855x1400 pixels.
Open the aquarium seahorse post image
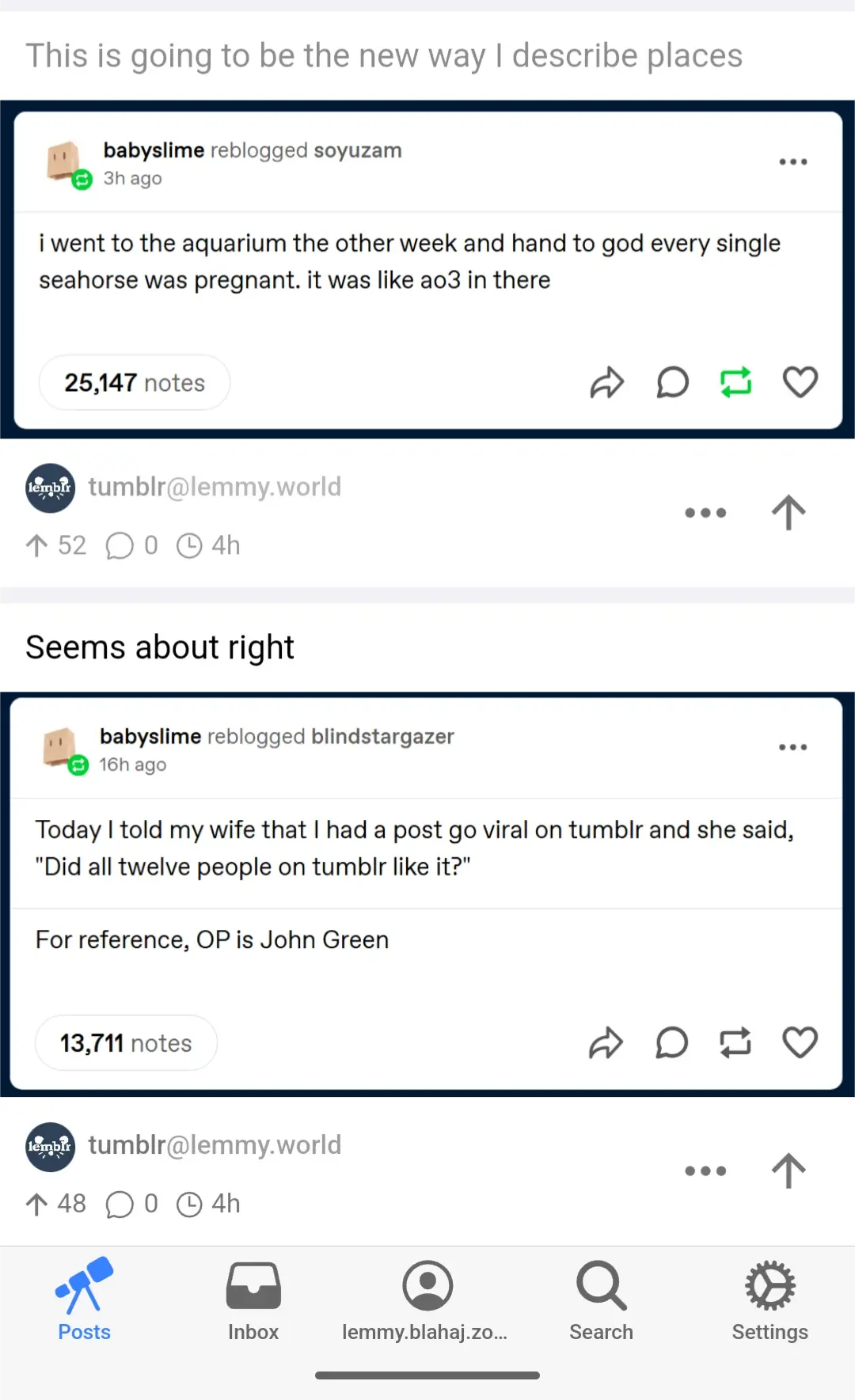pyautogui.click(x=427, y=269)
